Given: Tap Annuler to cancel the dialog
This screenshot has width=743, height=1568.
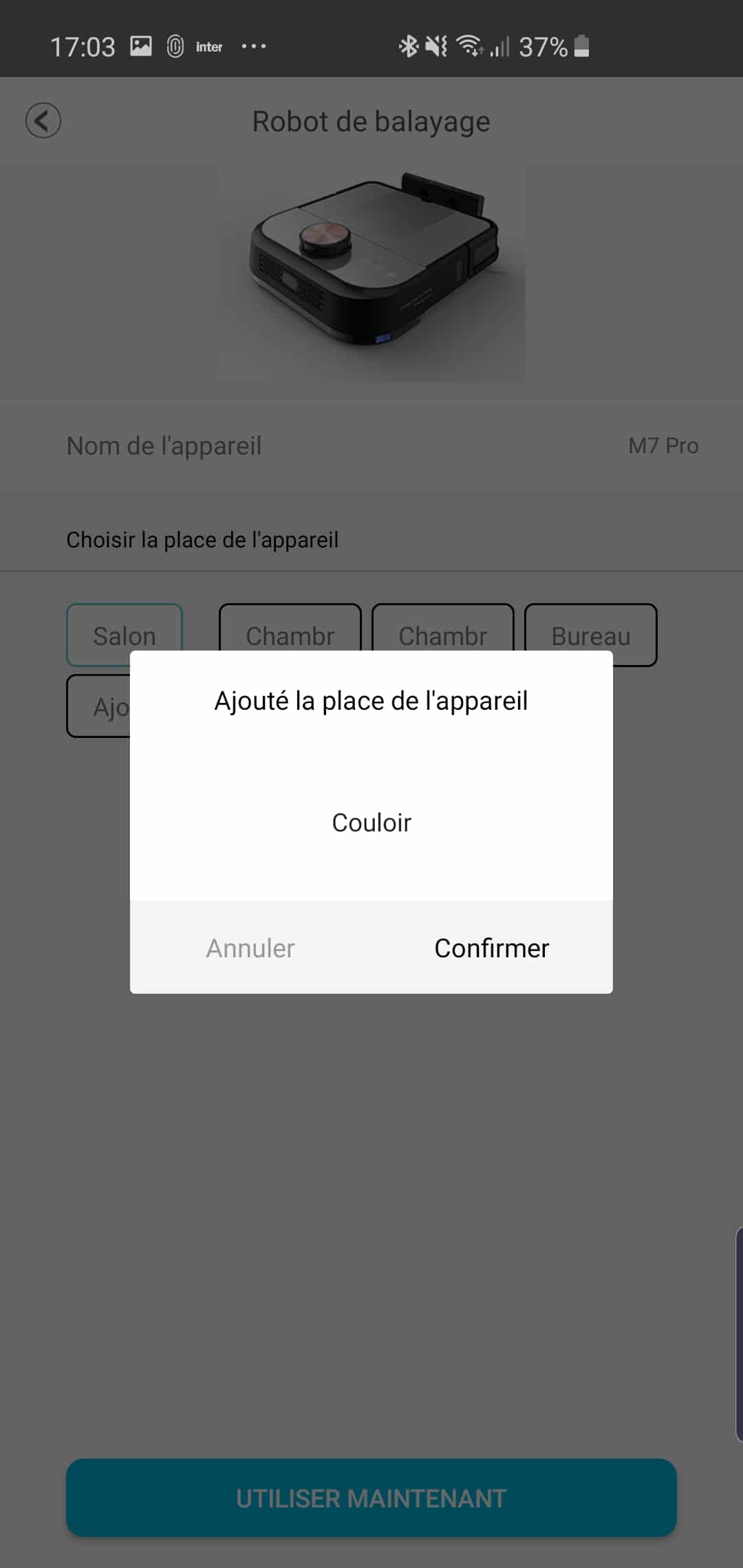Looking at the screenshot, I should click(x=250, y=948).
